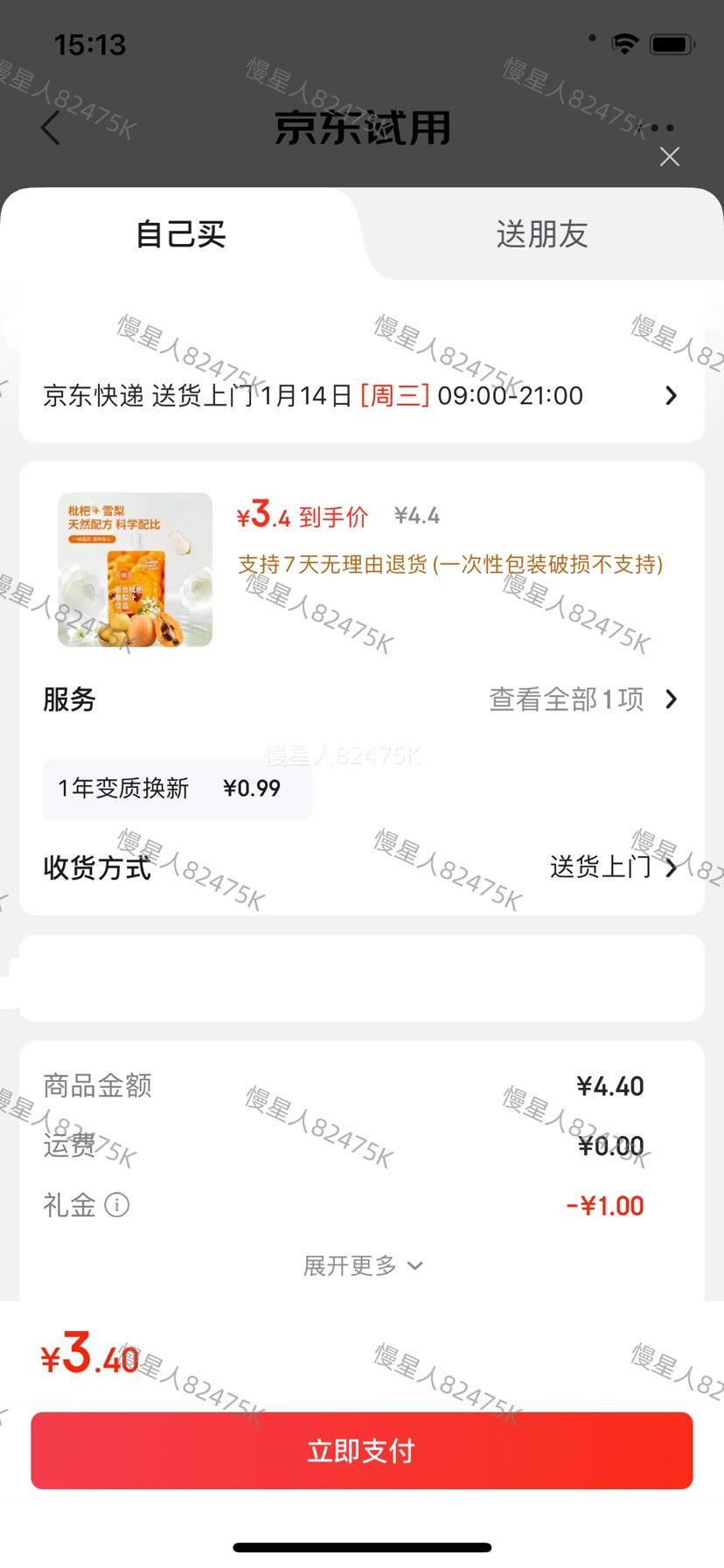Select the 自己买 tab
This screenshot has height=1568, width=724.
(x=179, y=233)
